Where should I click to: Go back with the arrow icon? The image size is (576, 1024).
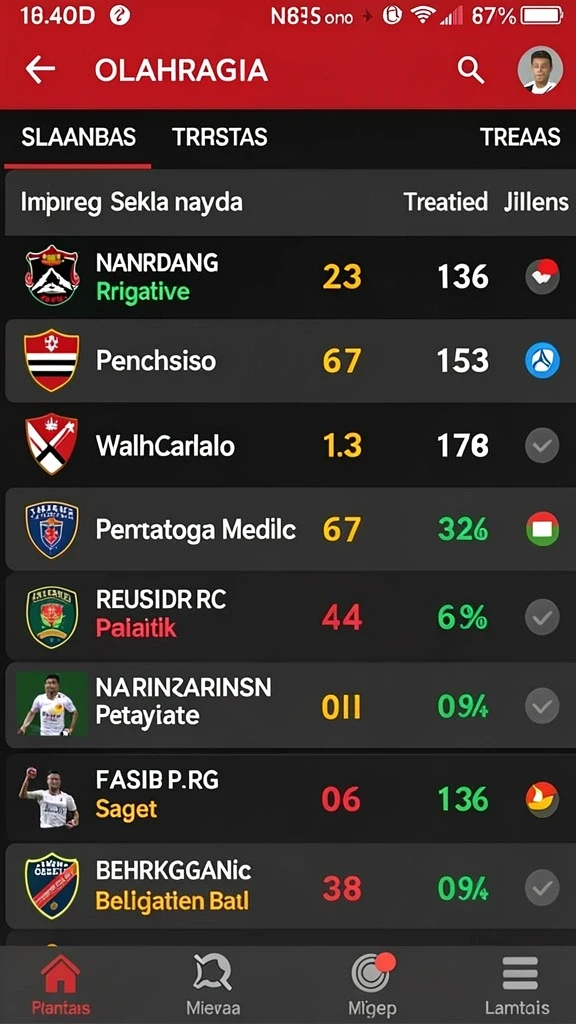coord(40,70)
